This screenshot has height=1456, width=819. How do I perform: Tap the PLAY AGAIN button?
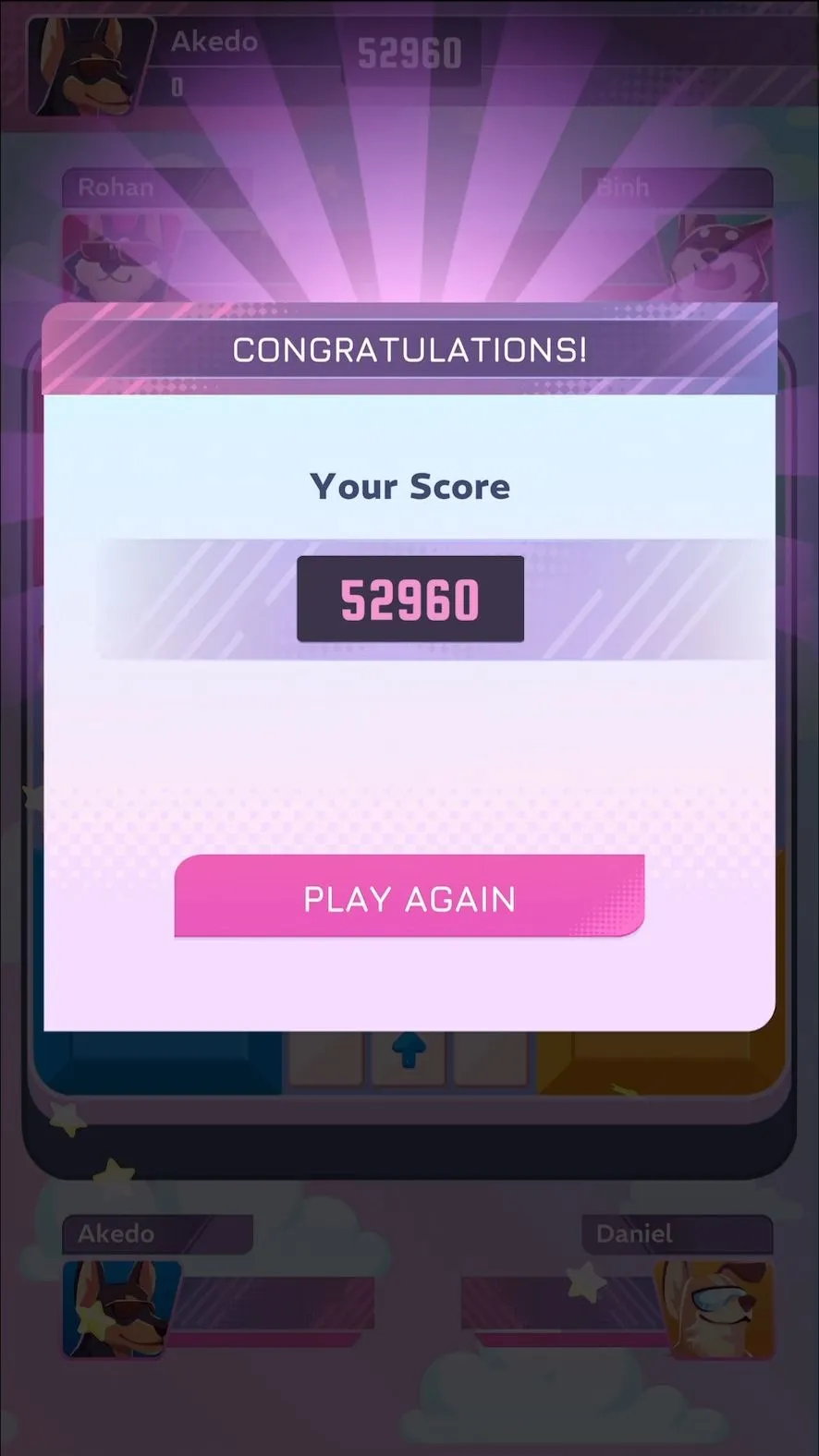[409, 897]
